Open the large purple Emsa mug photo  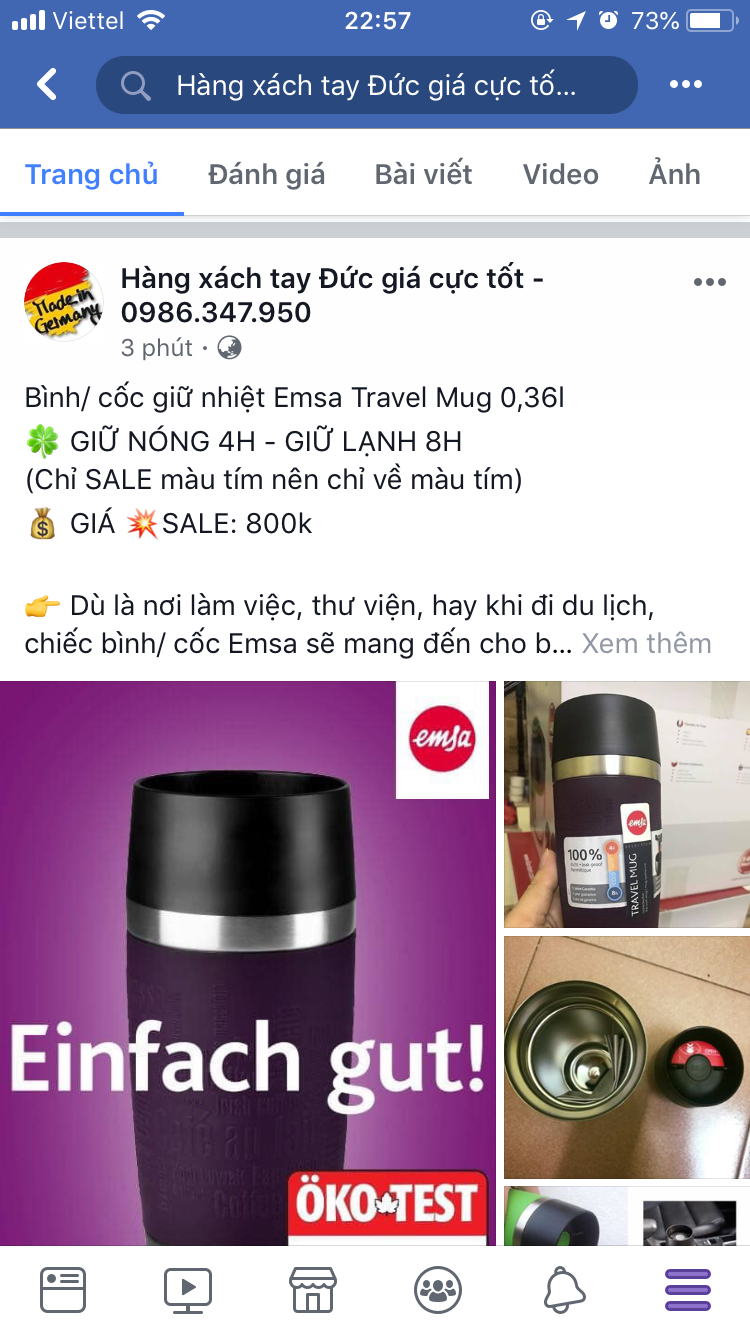[x=247, y=962]
